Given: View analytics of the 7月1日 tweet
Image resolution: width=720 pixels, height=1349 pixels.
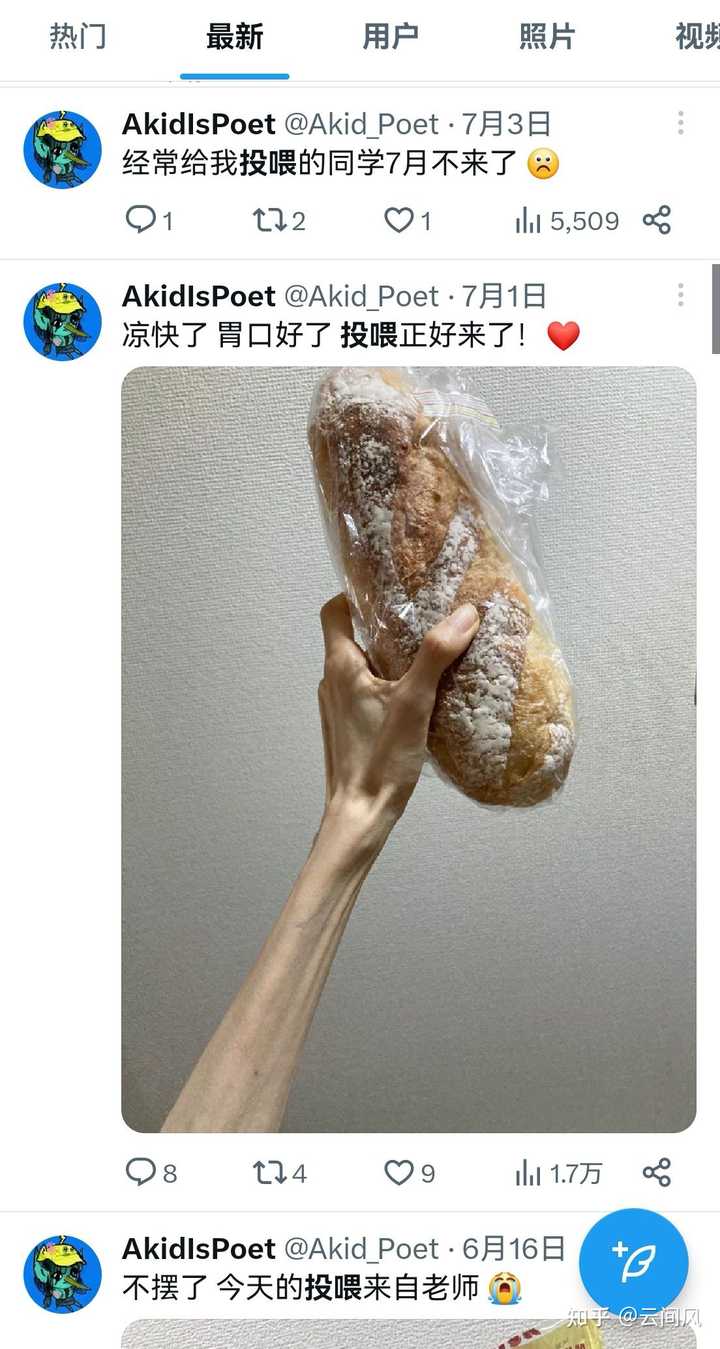Looking at the screenshot, I should coord(558,1172).
